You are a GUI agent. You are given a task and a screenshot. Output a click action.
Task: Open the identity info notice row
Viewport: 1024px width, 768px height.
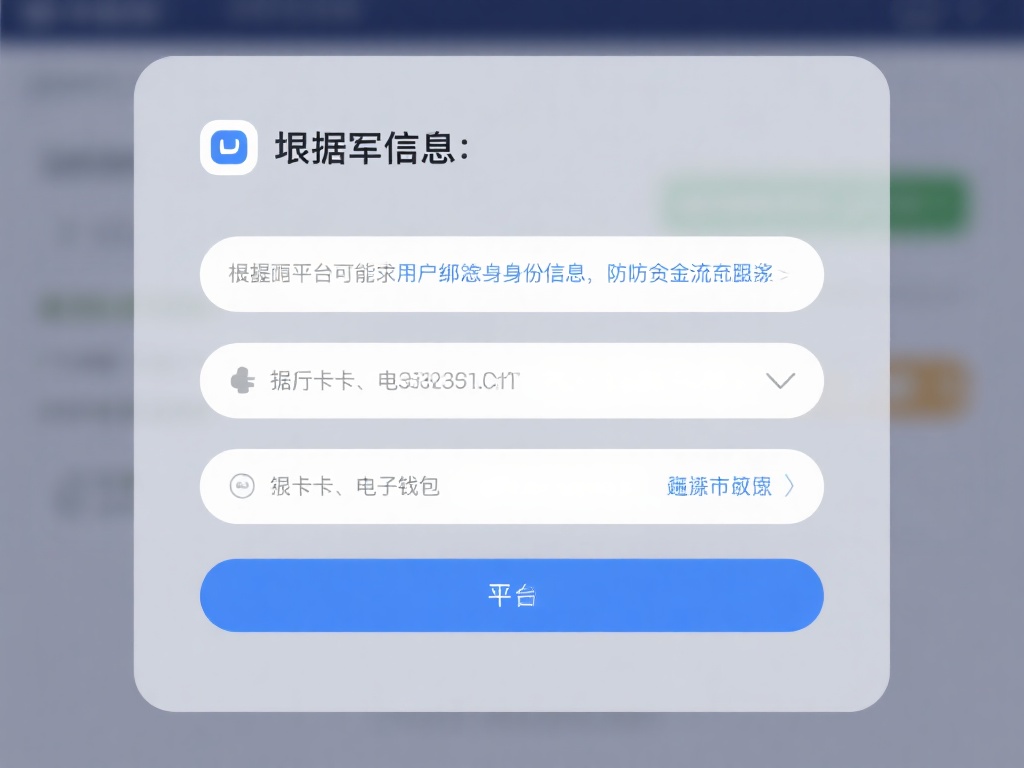point(511,274)
